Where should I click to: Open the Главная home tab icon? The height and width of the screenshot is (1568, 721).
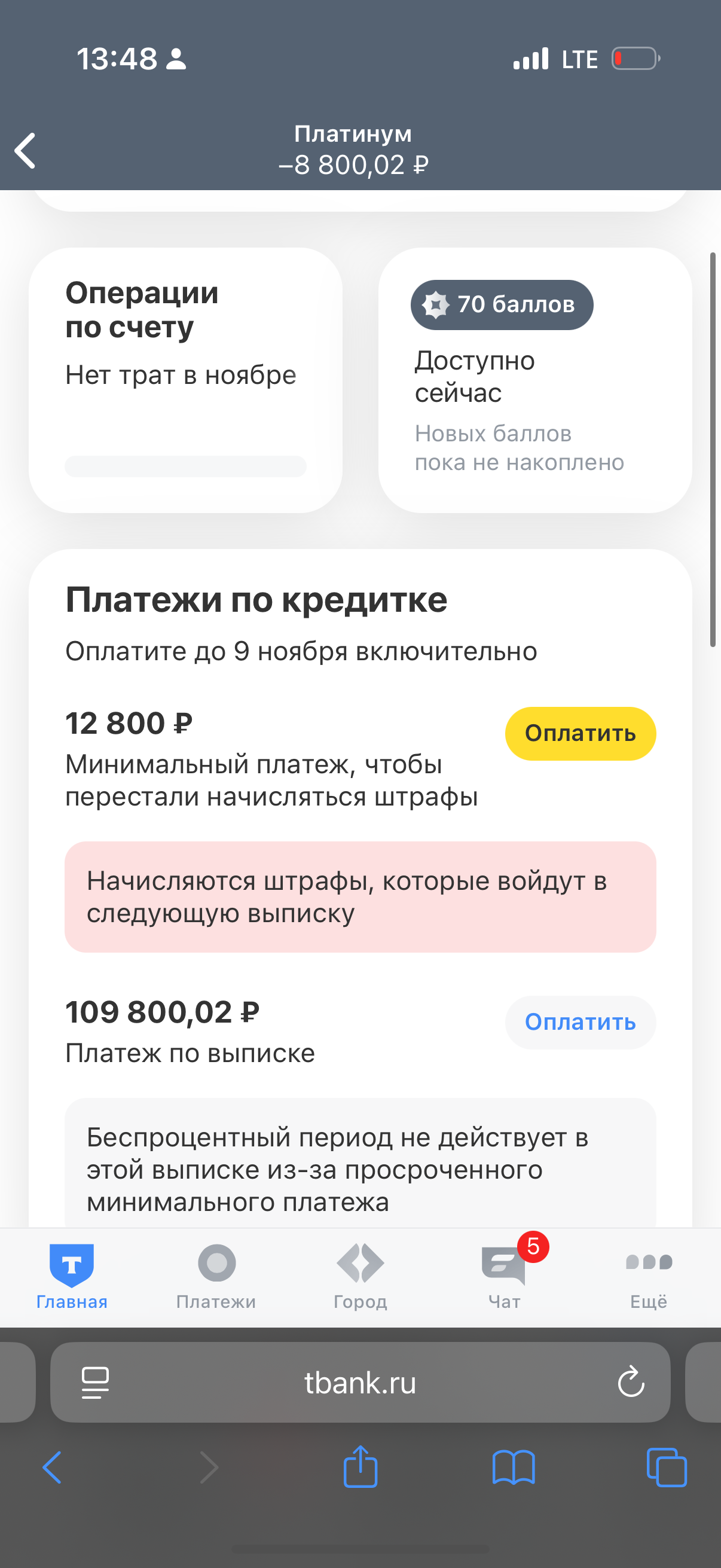(71, 1264)
